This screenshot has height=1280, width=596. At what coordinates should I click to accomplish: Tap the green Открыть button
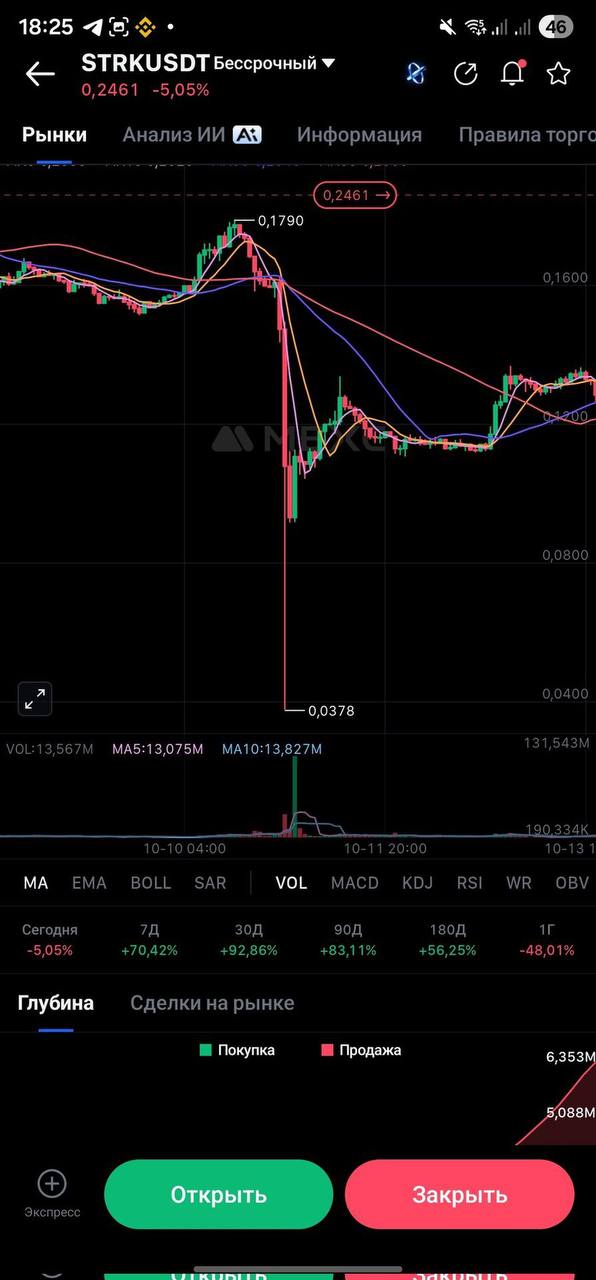(x=218, y=1194)
